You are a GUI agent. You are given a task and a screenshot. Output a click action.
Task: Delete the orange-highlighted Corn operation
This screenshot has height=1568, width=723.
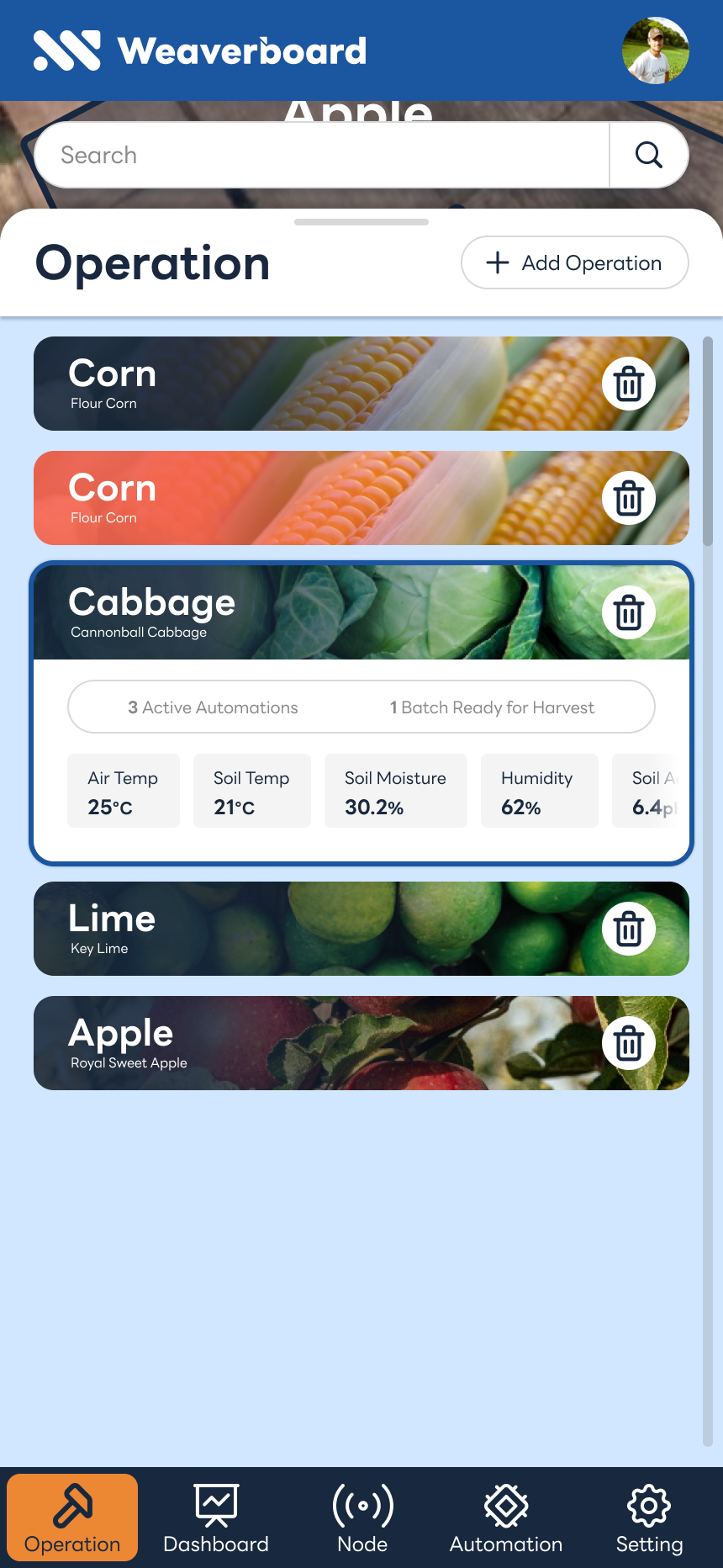(628, 498)
